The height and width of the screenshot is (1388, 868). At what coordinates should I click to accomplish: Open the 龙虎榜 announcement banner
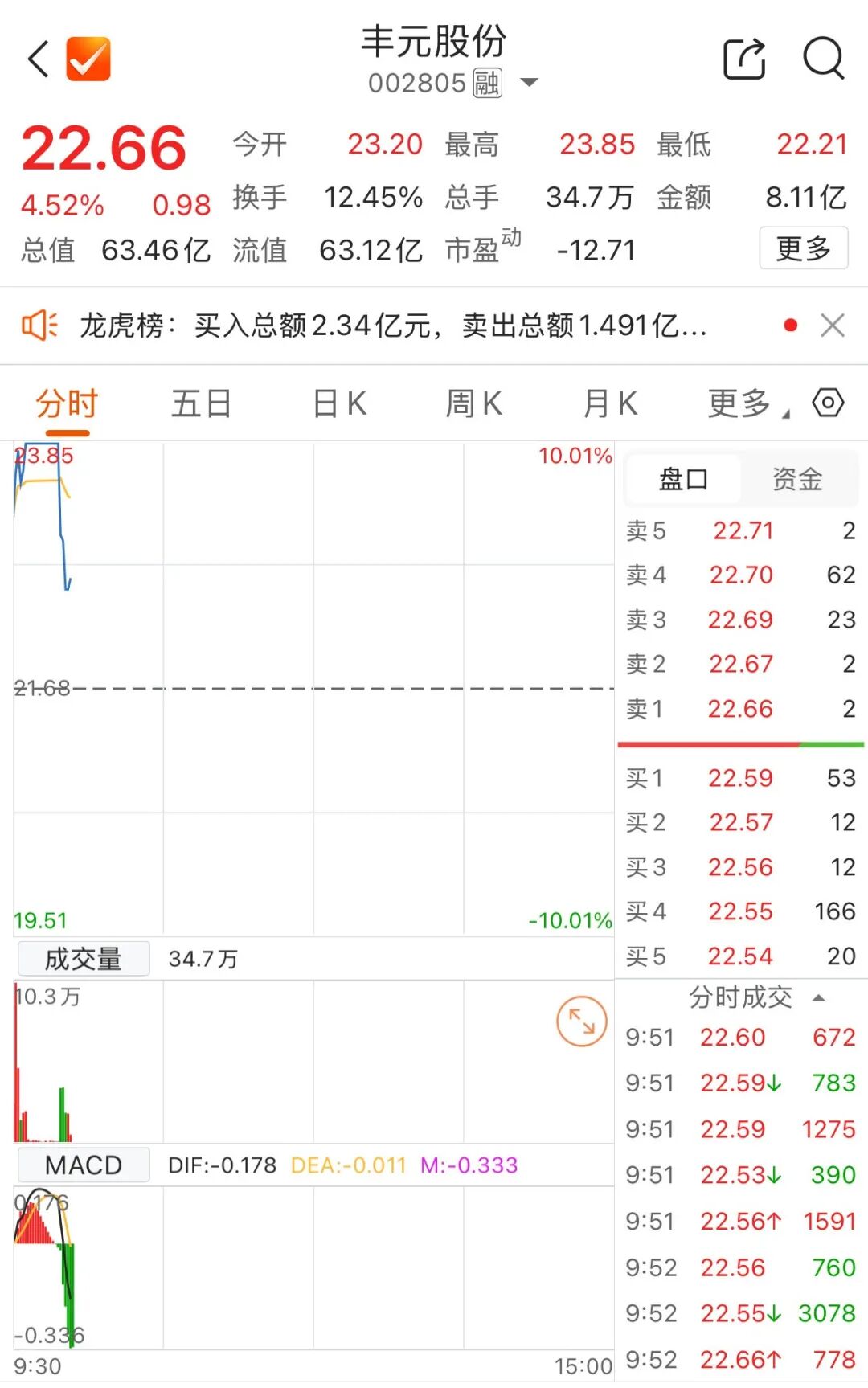393,326
